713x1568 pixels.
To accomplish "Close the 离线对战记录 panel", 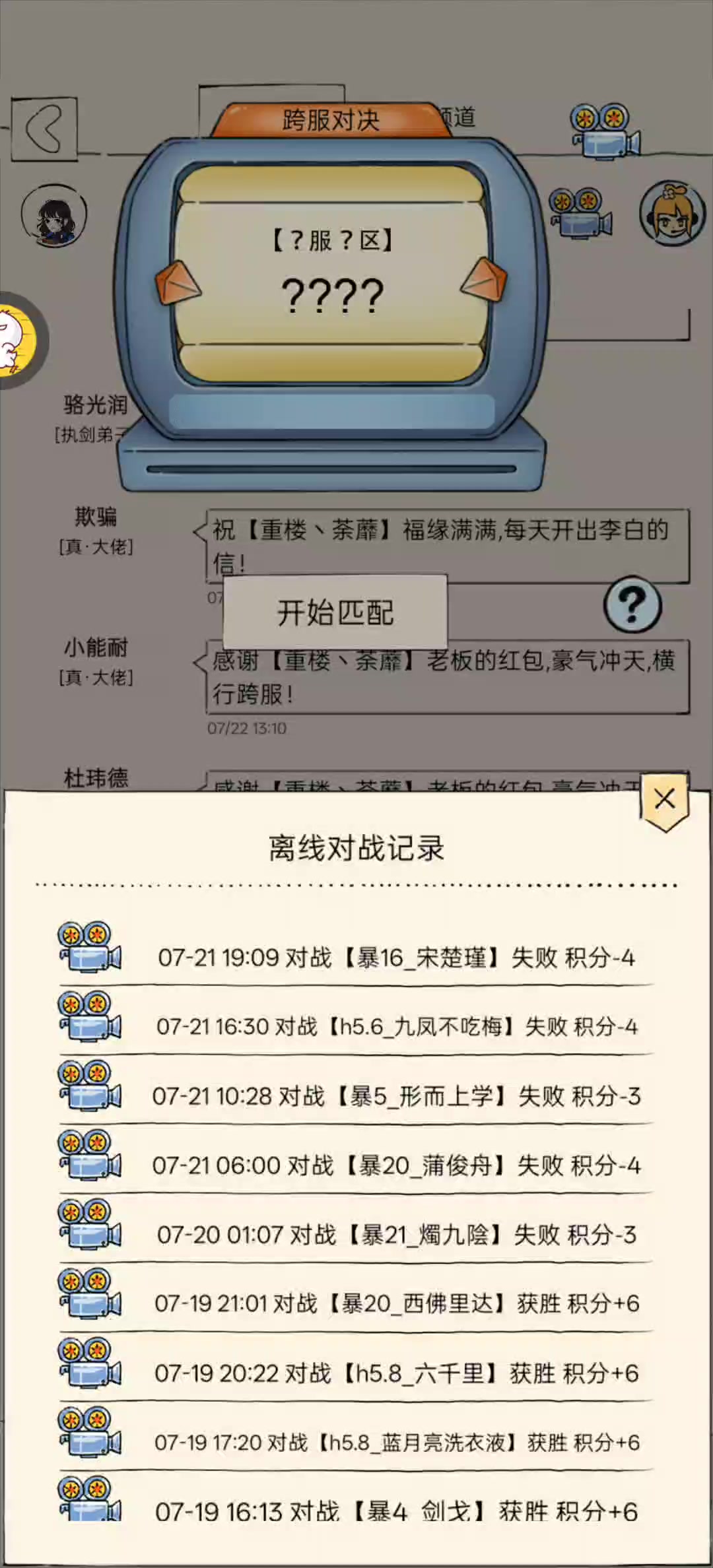I will point(665,801).
